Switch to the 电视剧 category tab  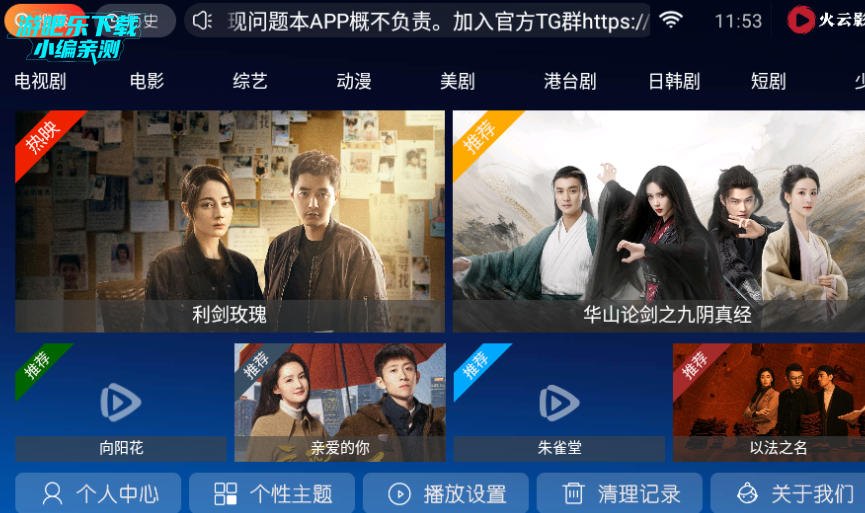pyautogui.click(x=40, y=81)
